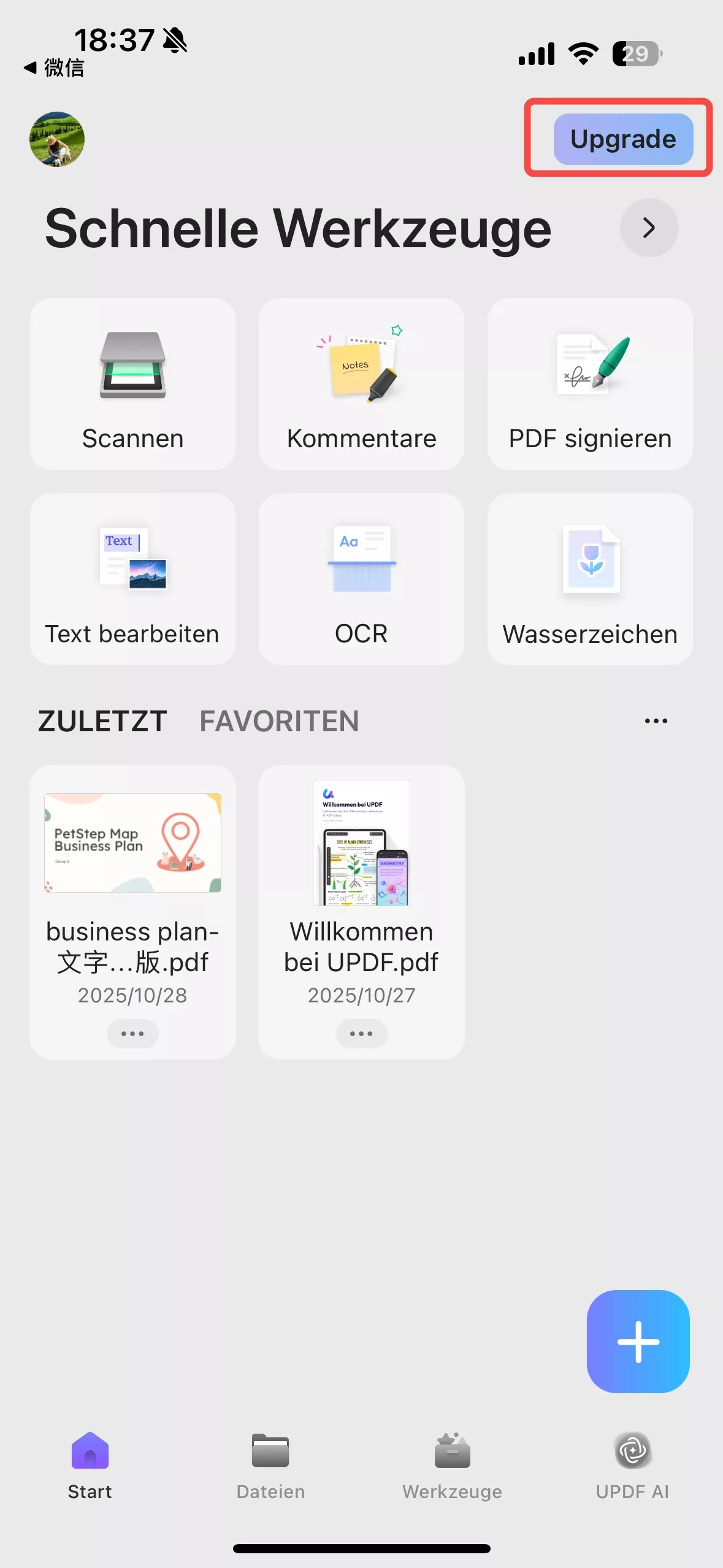The height and width of the screenshot is (1568, 723).
Task: Open the Scannen tool
Action: (132, 383)
